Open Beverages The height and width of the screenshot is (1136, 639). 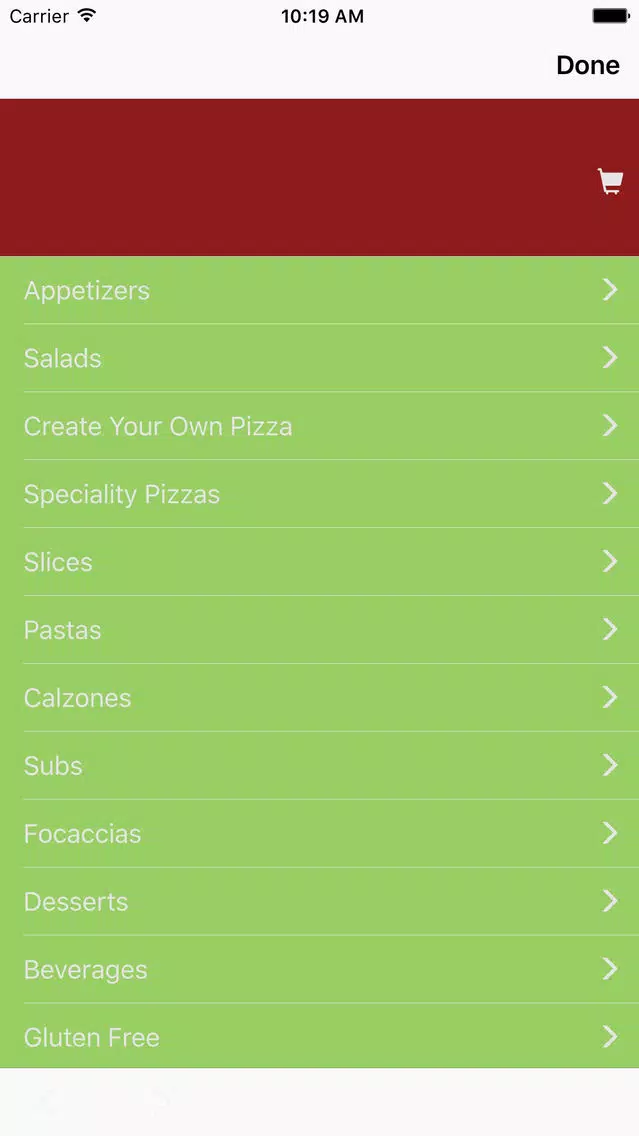[320, 971]
